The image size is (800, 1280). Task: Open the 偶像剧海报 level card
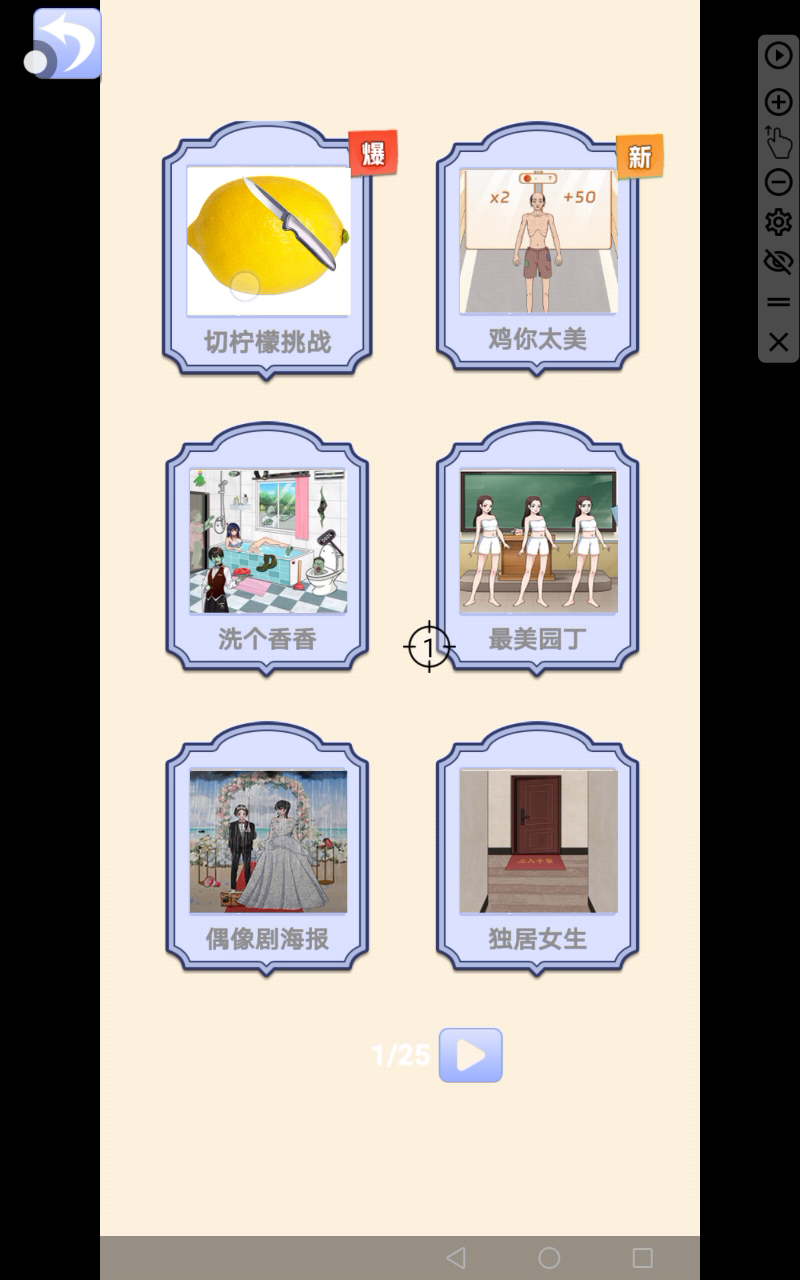tap(267, 852)
